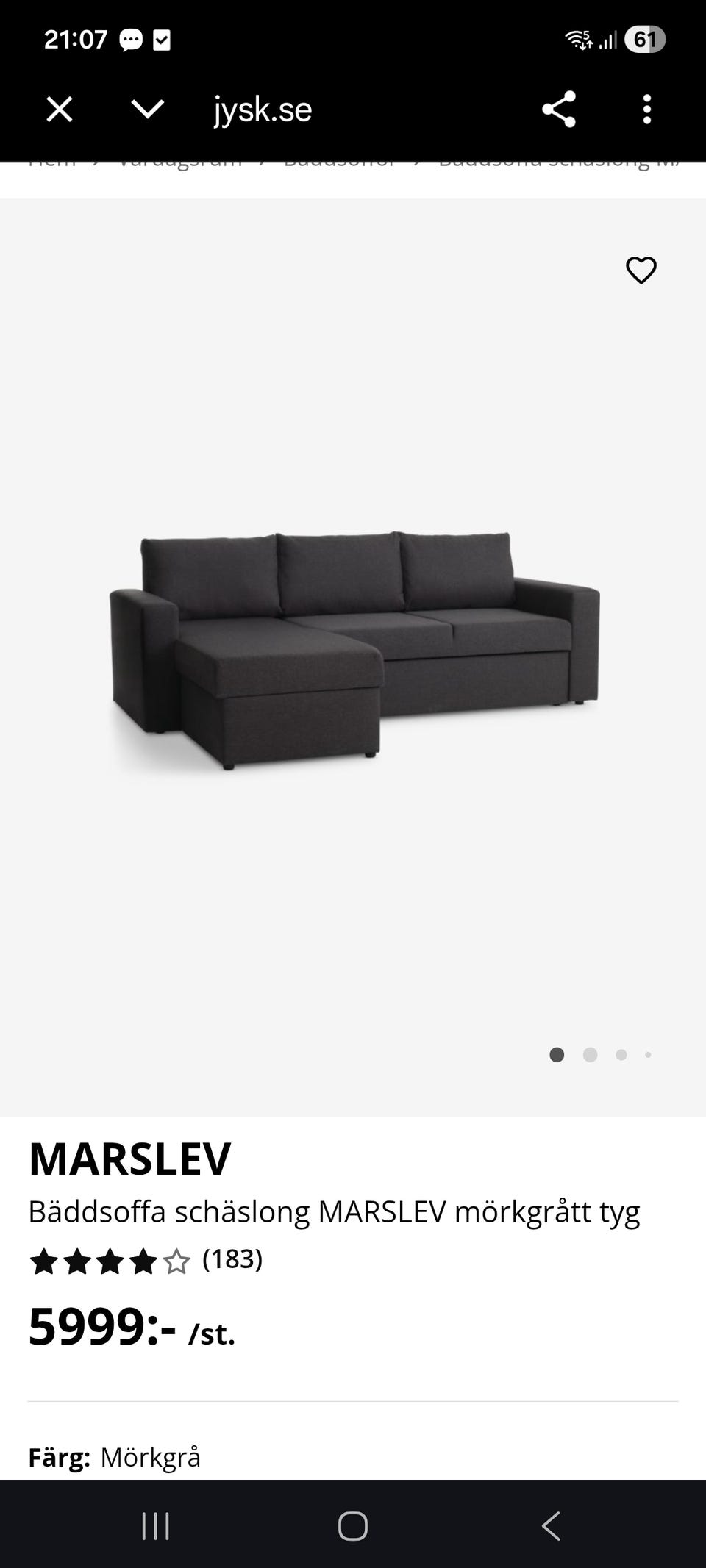
Task: Expand the browser dropdown chevron
Action: pos(147,110)
